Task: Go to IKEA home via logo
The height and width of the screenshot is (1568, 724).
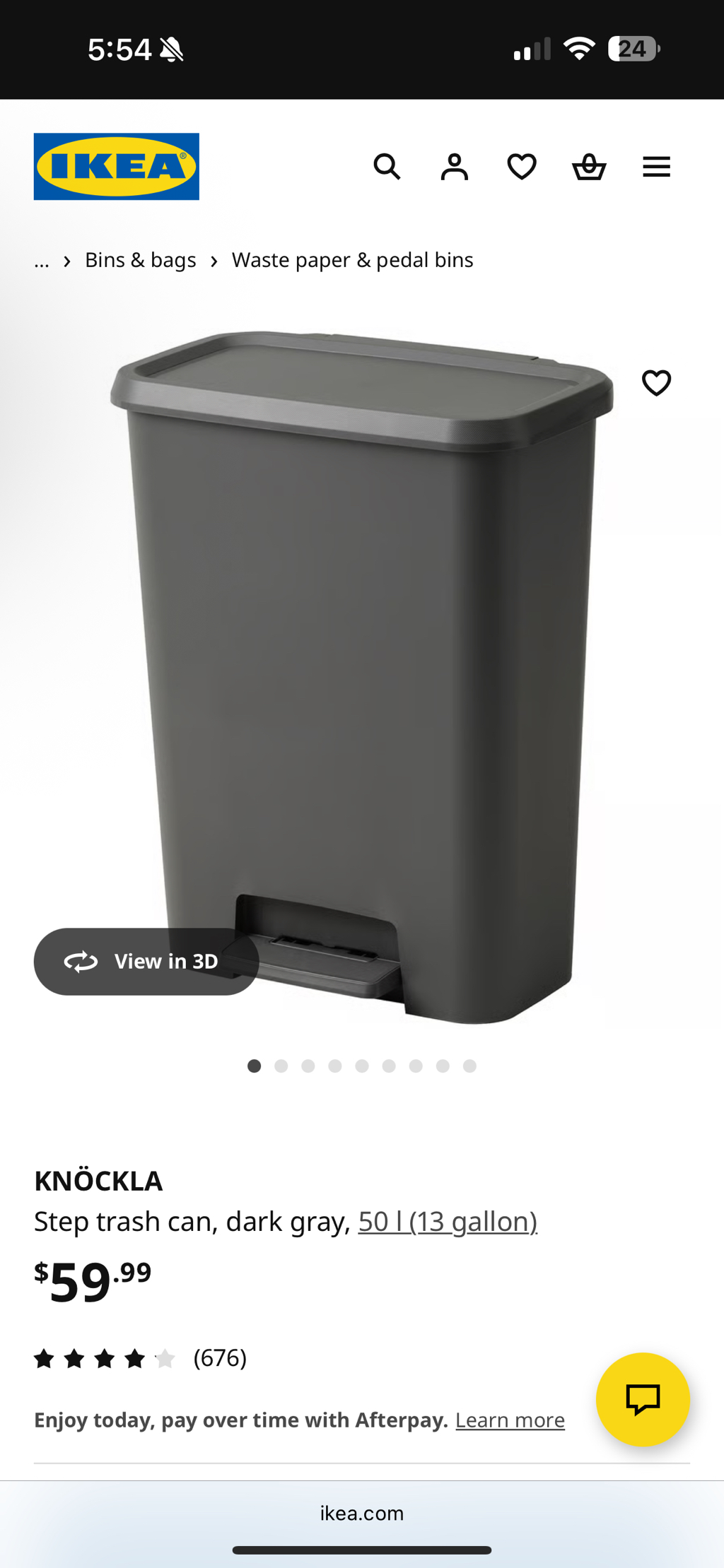Action: (x=117, y=167)
